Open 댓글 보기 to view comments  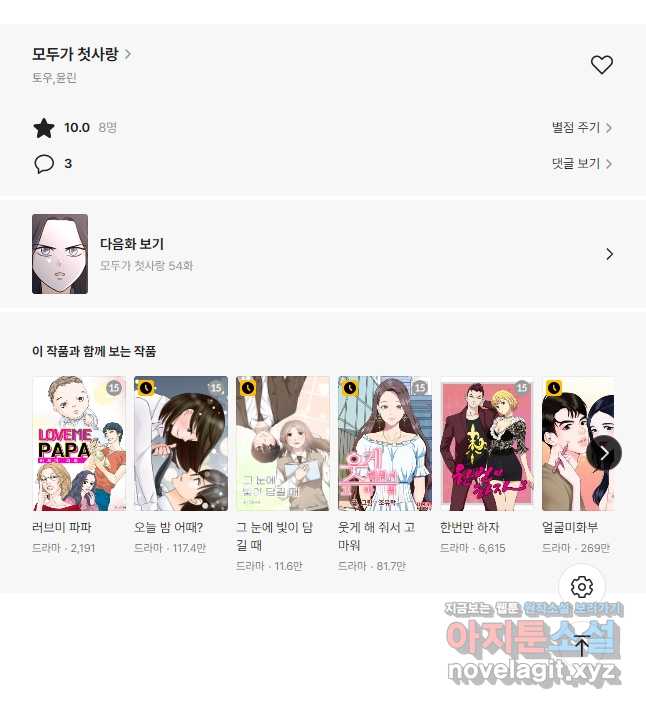(581, 164)
